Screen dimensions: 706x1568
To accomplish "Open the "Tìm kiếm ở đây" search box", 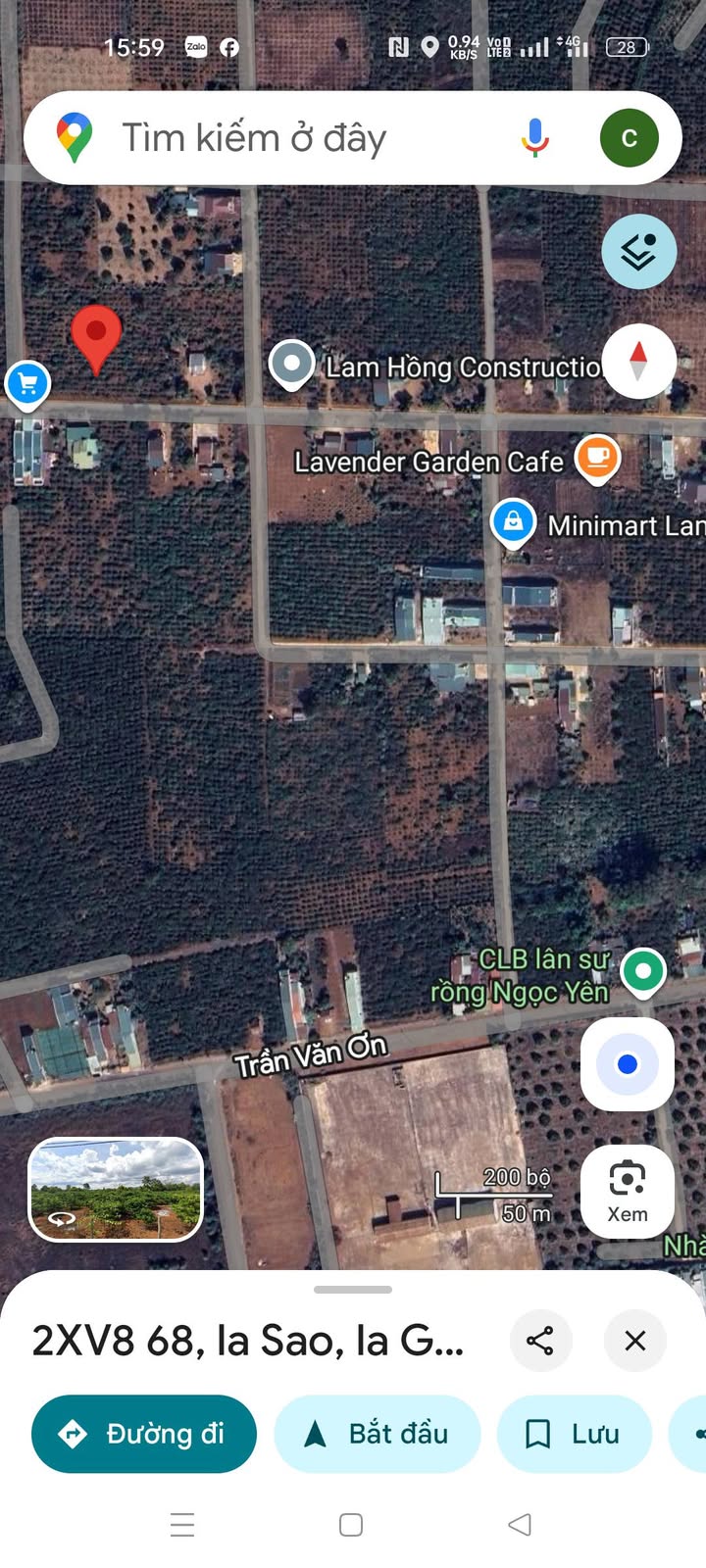I will tap(294, 138).
